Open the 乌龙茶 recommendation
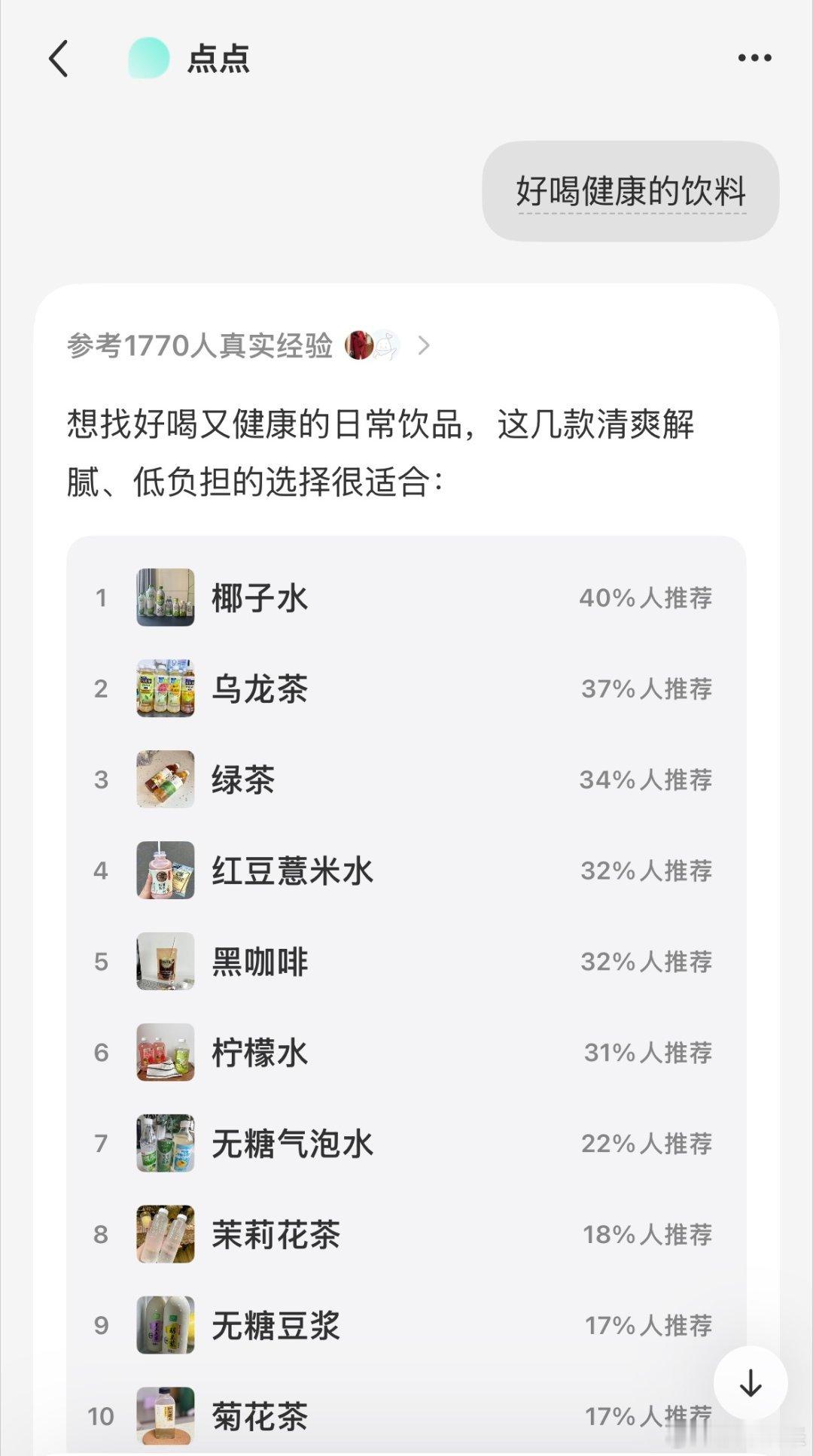813x1456 pixels. [406, 688]
